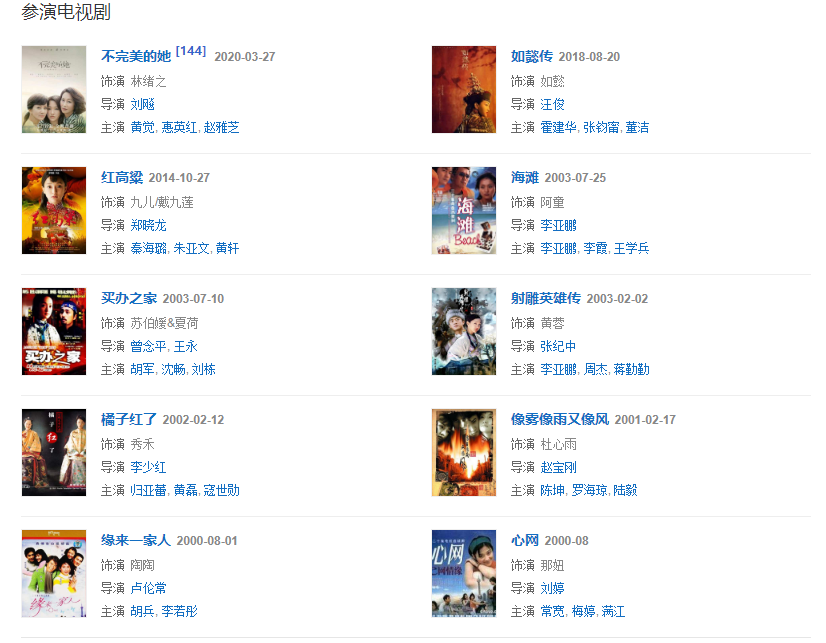Open citation reference 144
826x643 pixels.
[x=191, y=51]
